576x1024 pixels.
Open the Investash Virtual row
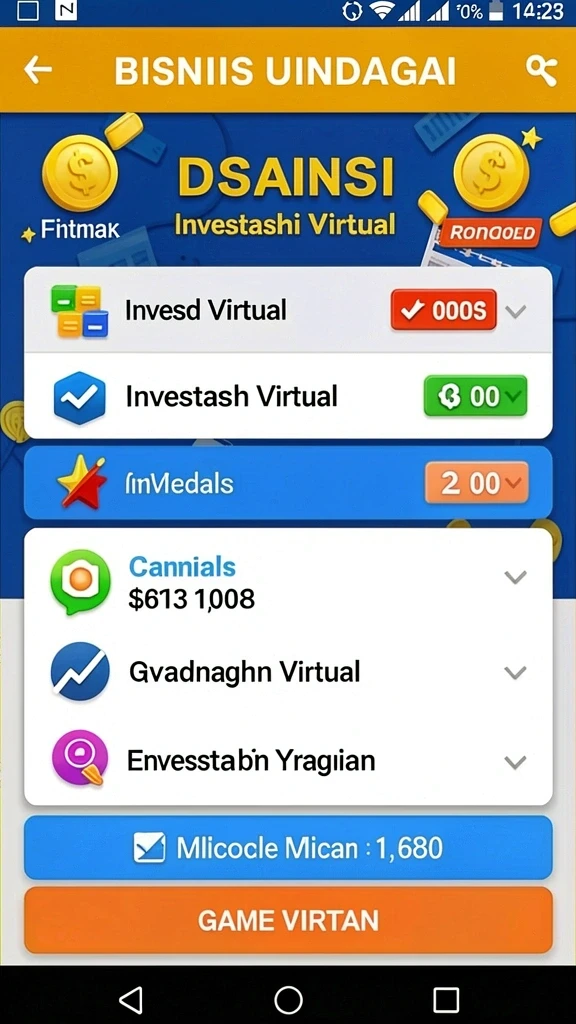(288, 396)
